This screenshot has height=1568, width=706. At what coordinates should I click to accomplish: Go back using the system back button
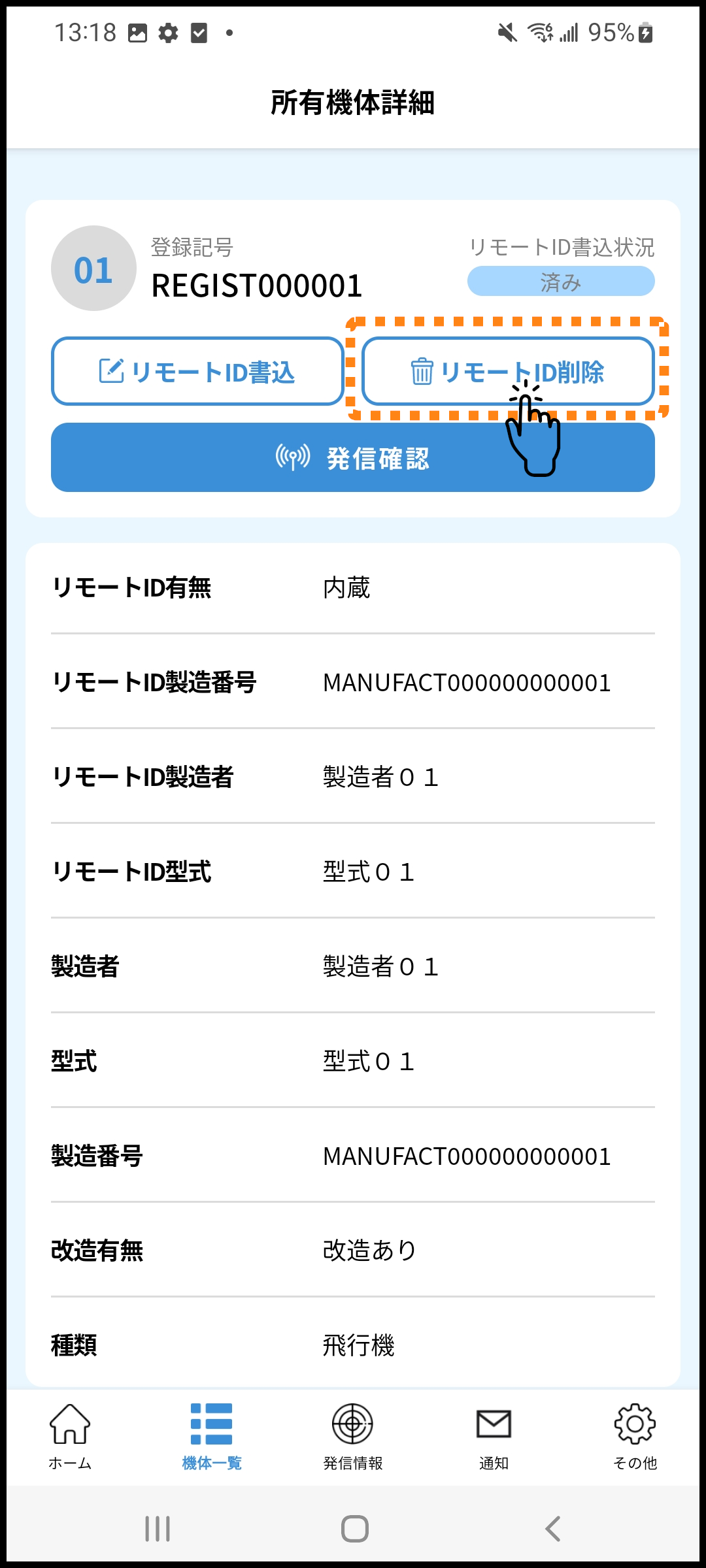[553, 1529]
